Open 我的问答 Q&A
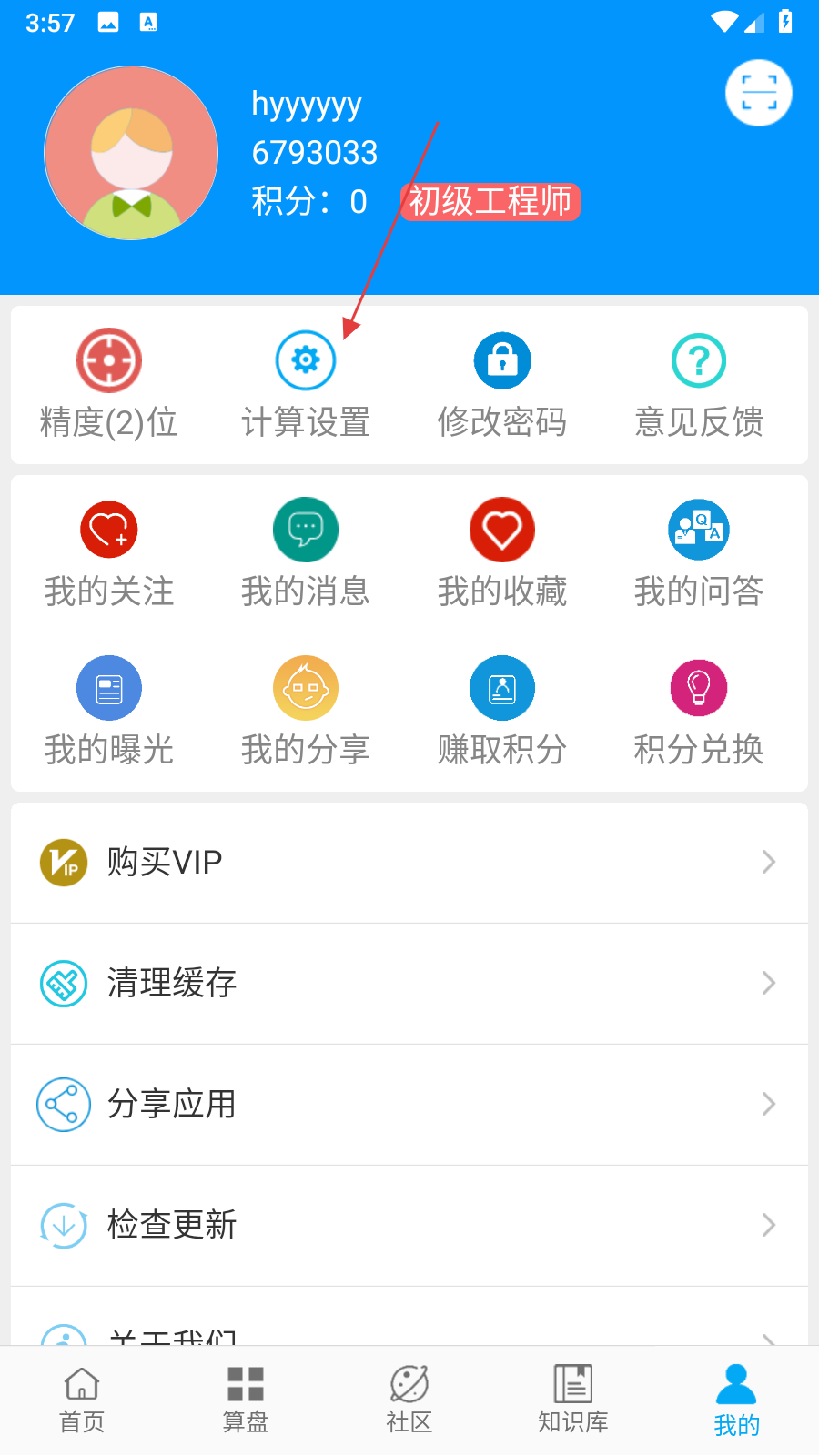This screenshot has height=1456, width=819. 699,553
